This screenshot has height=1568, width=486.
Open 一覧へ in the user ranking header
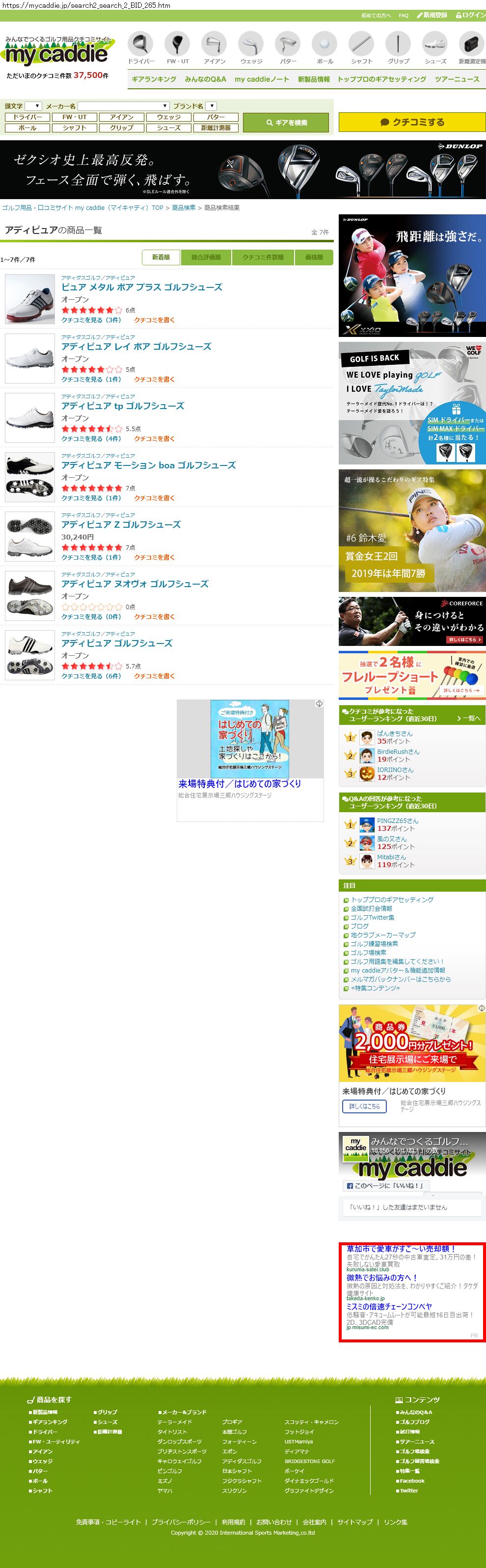point(468,718)
